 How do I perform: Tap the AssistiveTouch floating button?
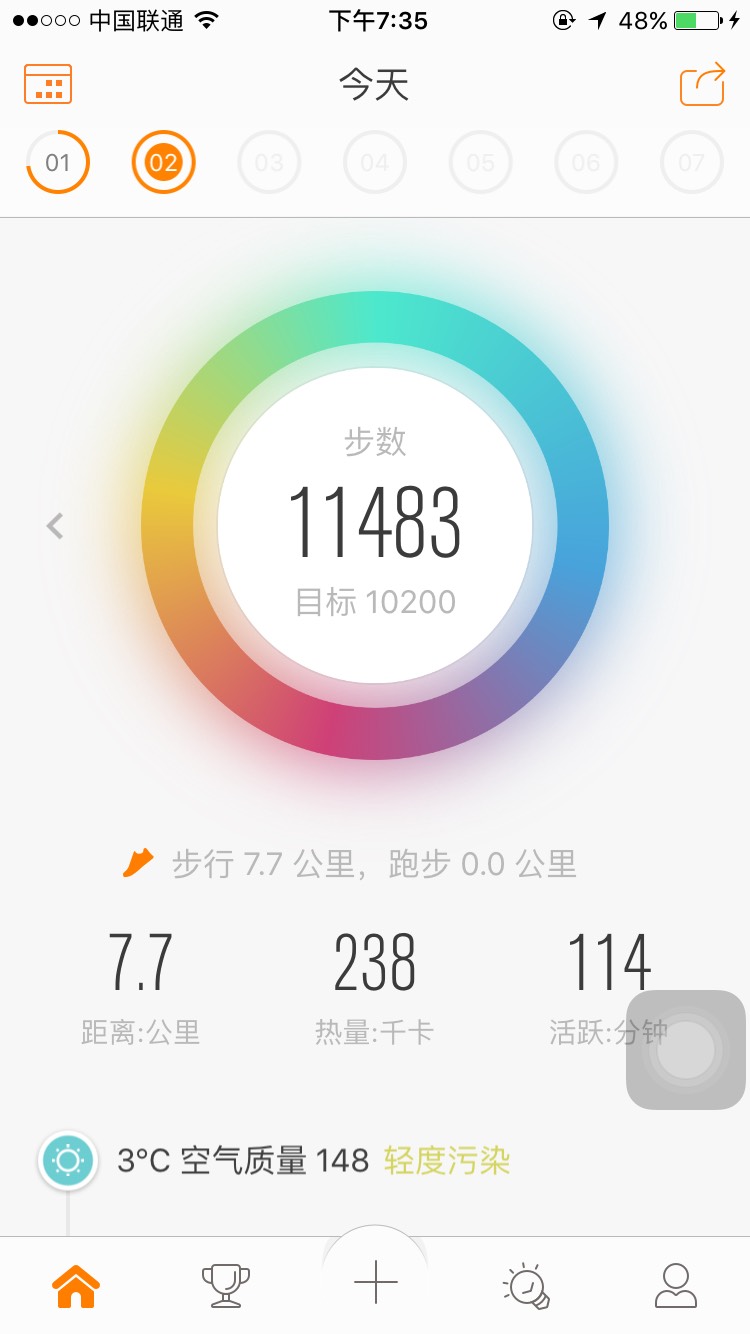(x=686, y=1050)
